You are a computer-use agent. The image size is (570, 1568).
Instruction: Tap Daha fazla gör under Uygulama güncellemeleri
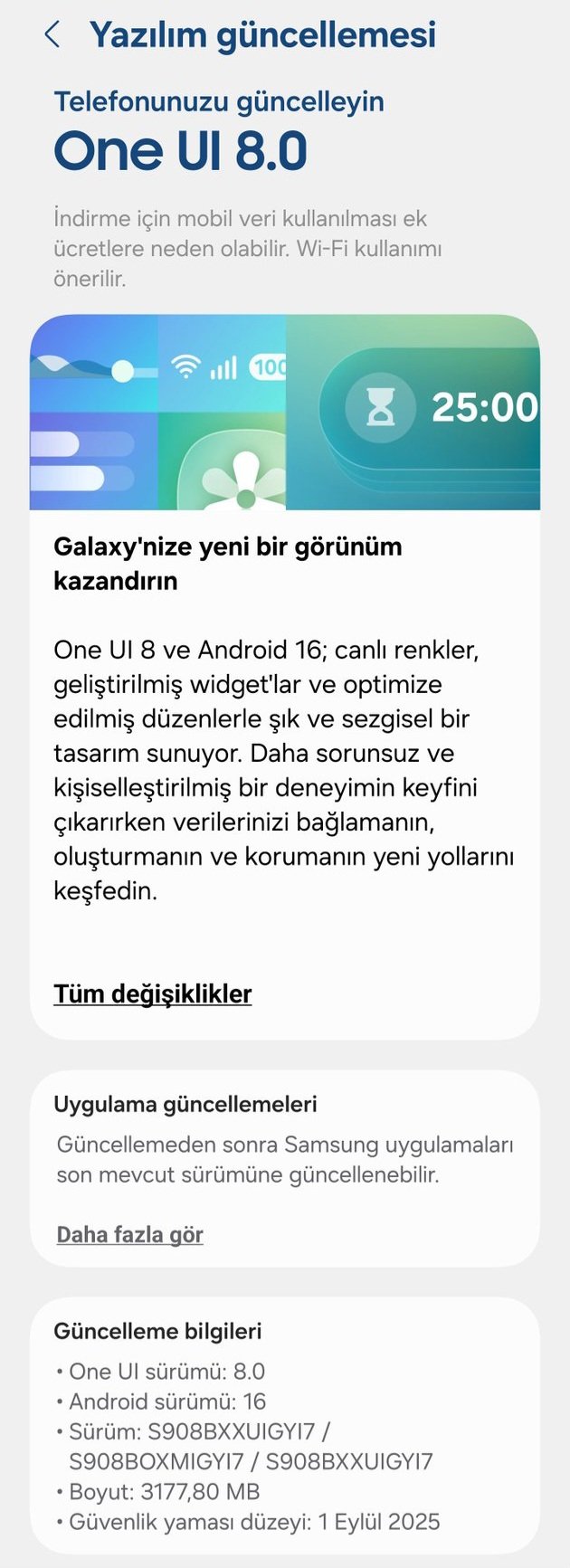(x=129, y=1235)
